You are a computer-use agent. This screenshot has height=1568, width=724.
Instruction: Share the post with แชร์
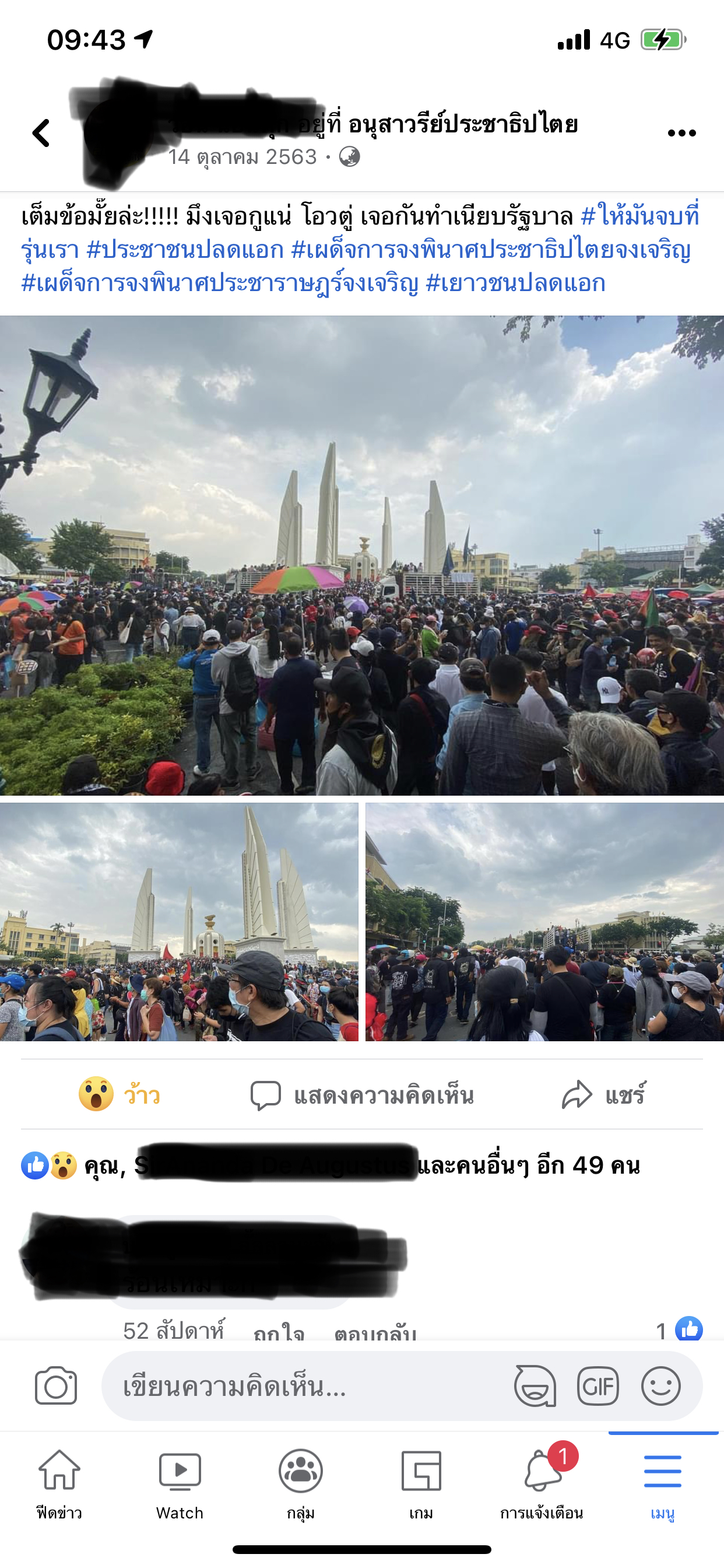point(603,1095)
